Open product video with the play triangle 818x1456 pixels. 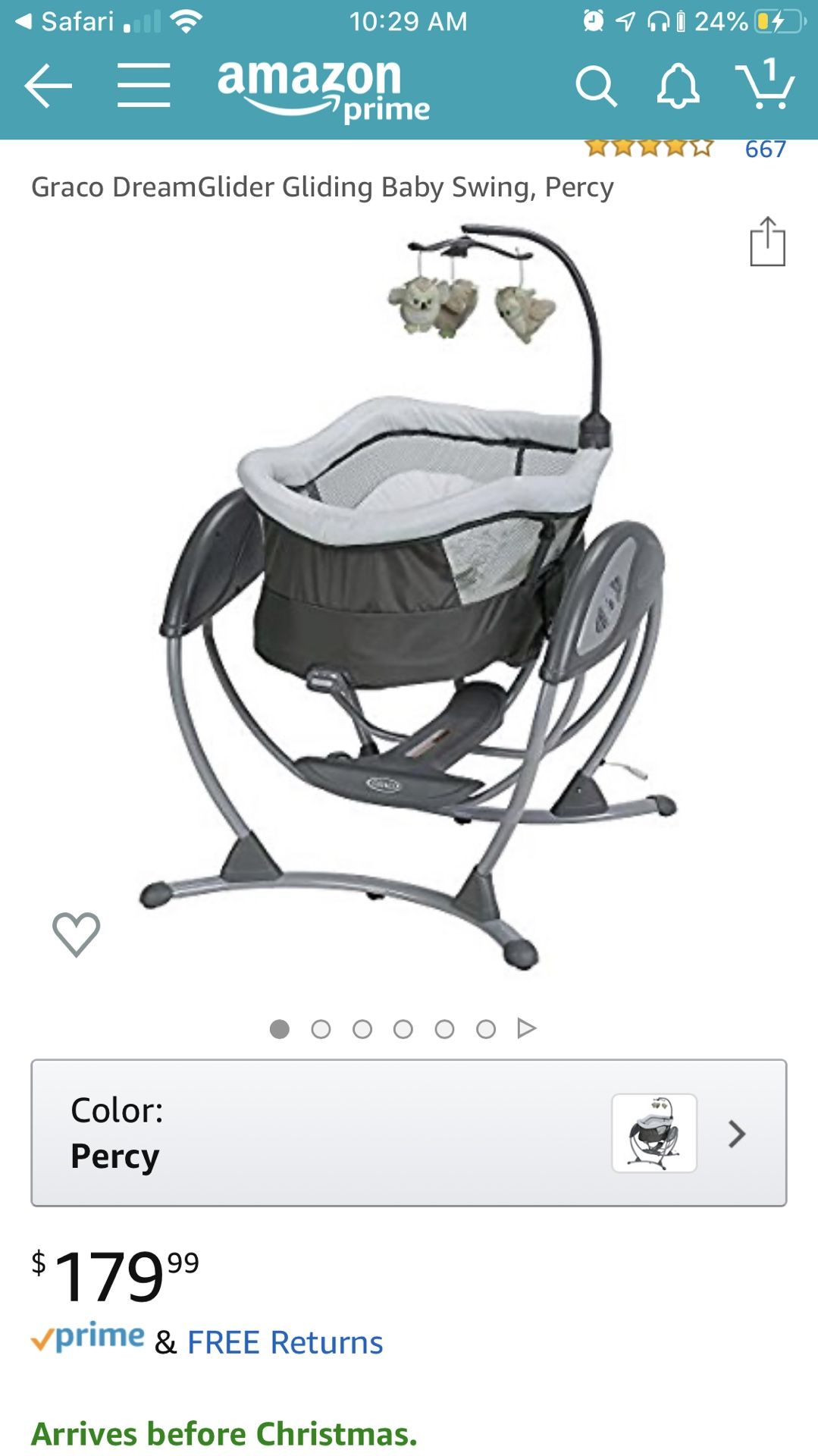pos(525,1029)
